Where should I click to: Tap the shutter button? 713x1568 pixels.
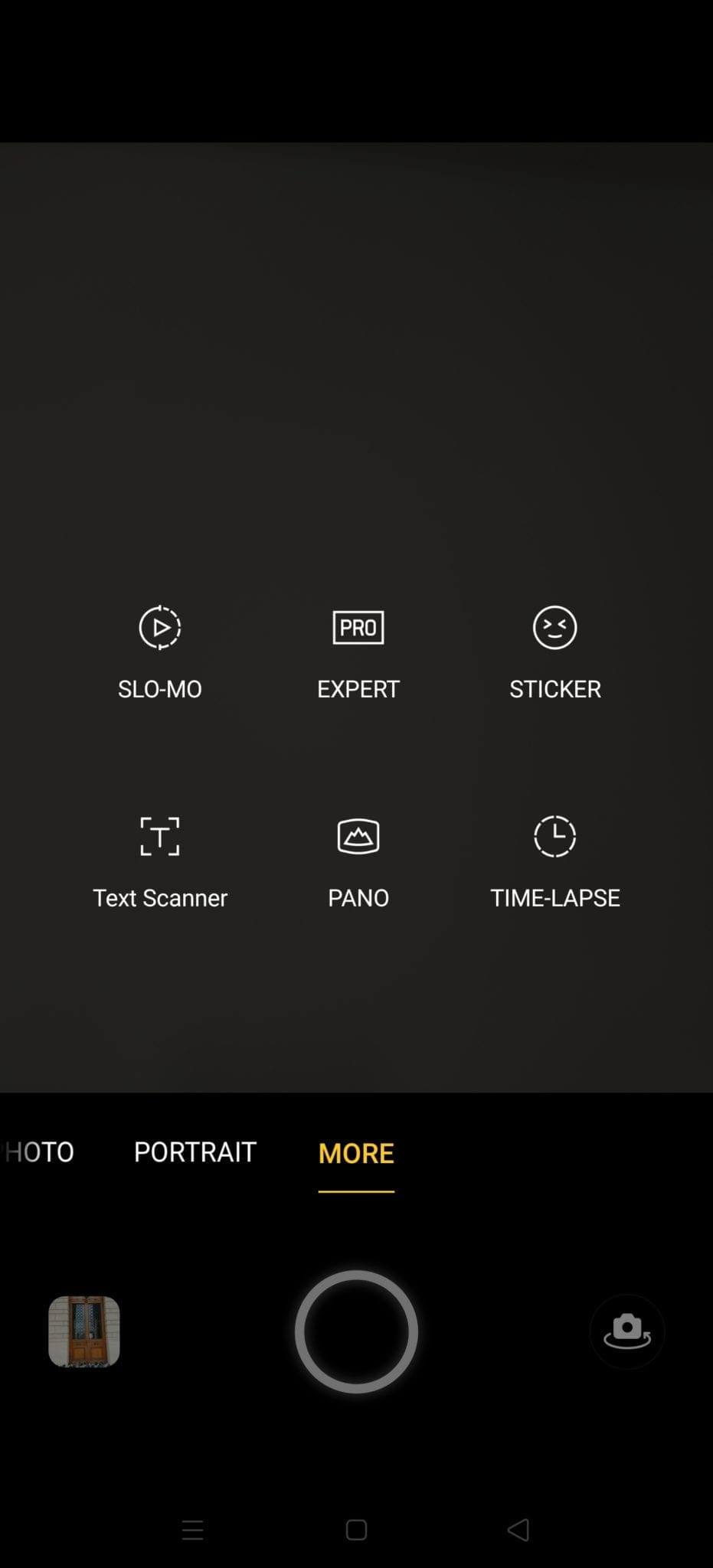click(x=356, y=1331)
